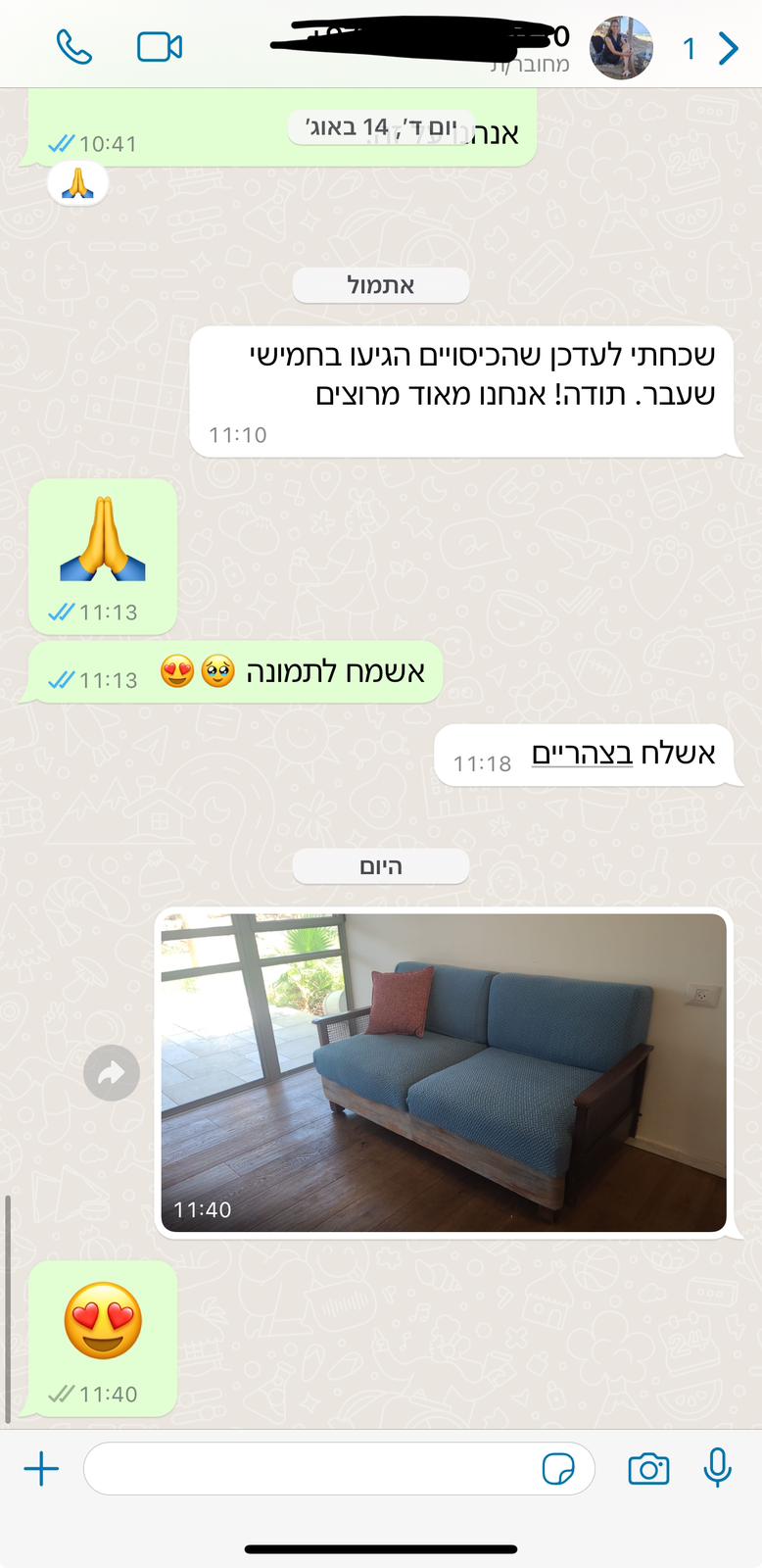The height and width of the screenshot is (1568, 762).
Task: Record a voice message with the microphone
Action: pyautogui.click(x=718, y=1468)
